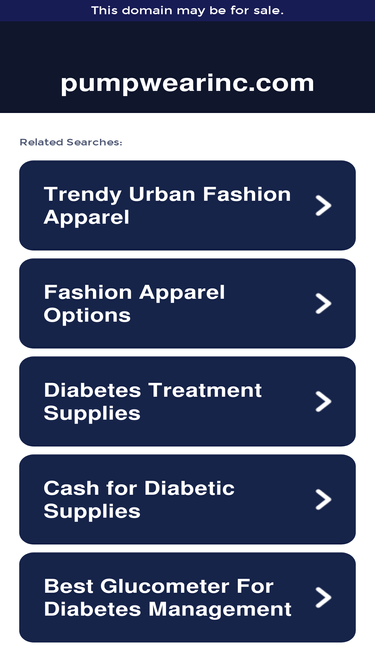Tap the domain may be for sale banner
Viewport: 375px width, 667px height.
[x=188, y=11]
